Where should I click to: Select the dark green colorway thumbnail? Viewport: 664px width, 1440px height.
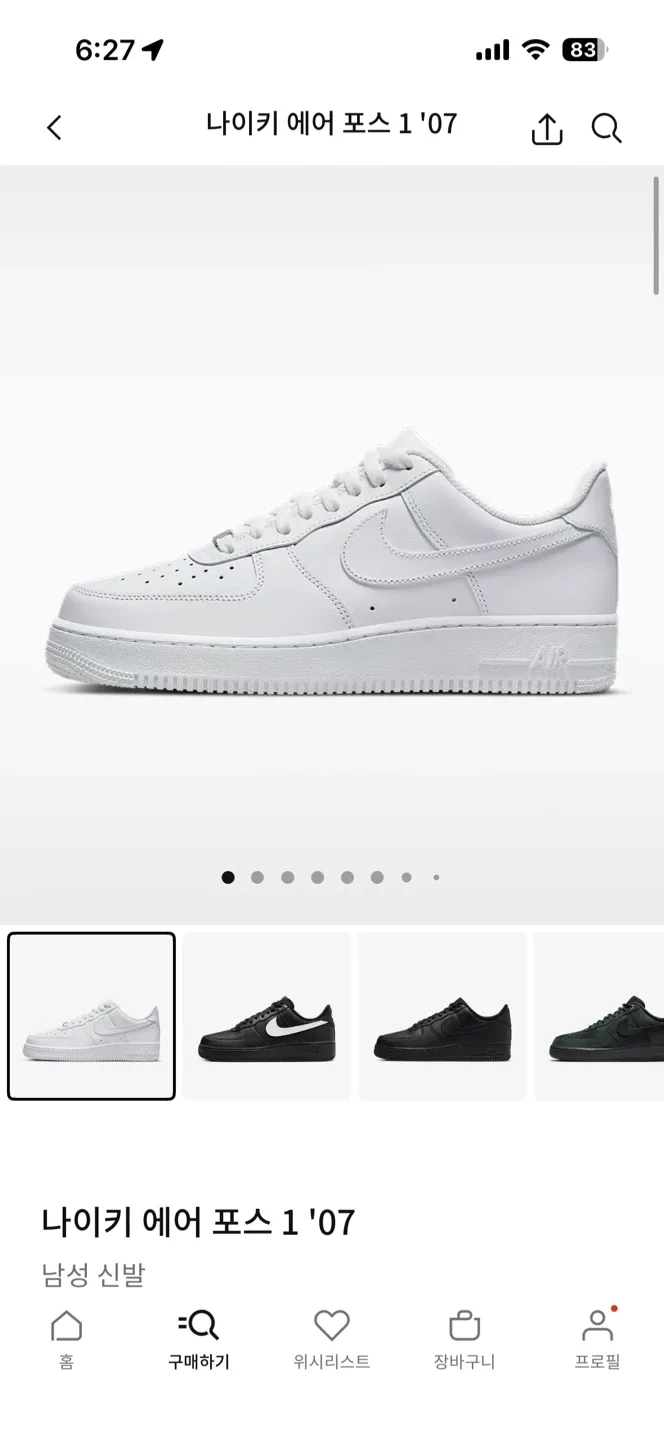[x=600, y=1016]
